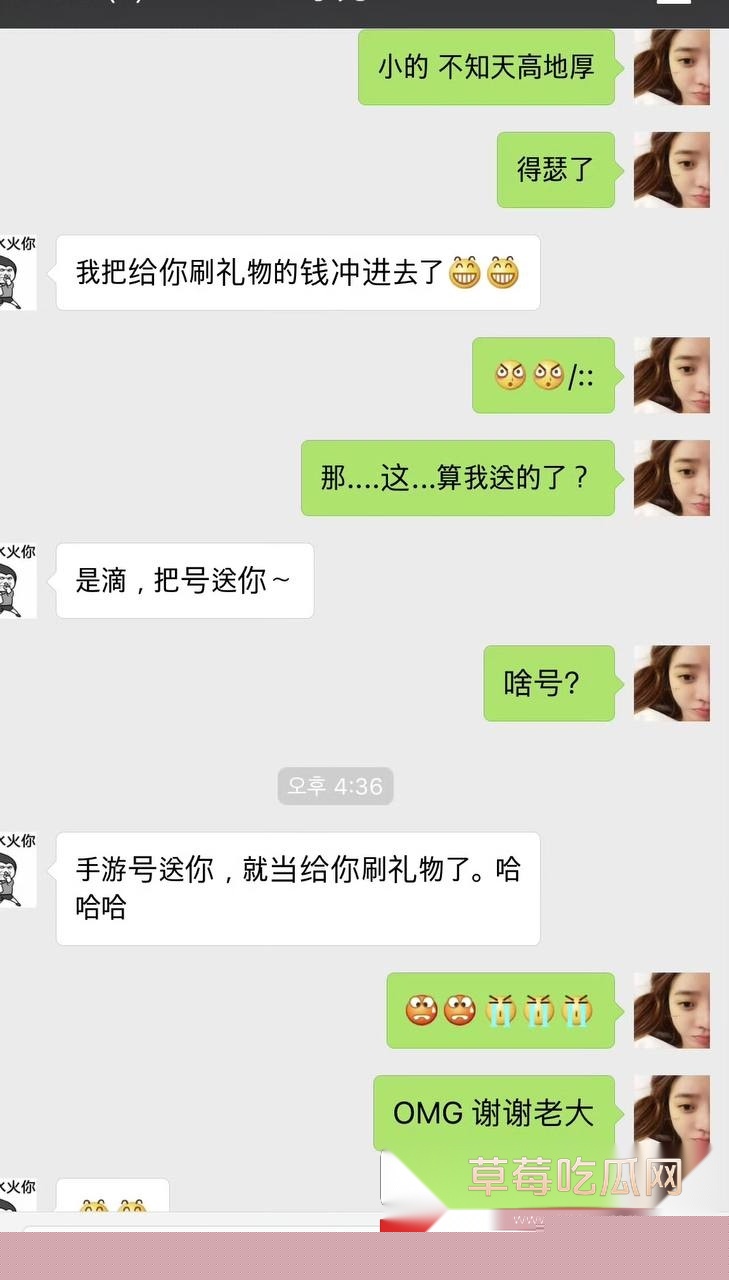
Task: Select the '得瑟了' message bubble
Action: [556, 170]
